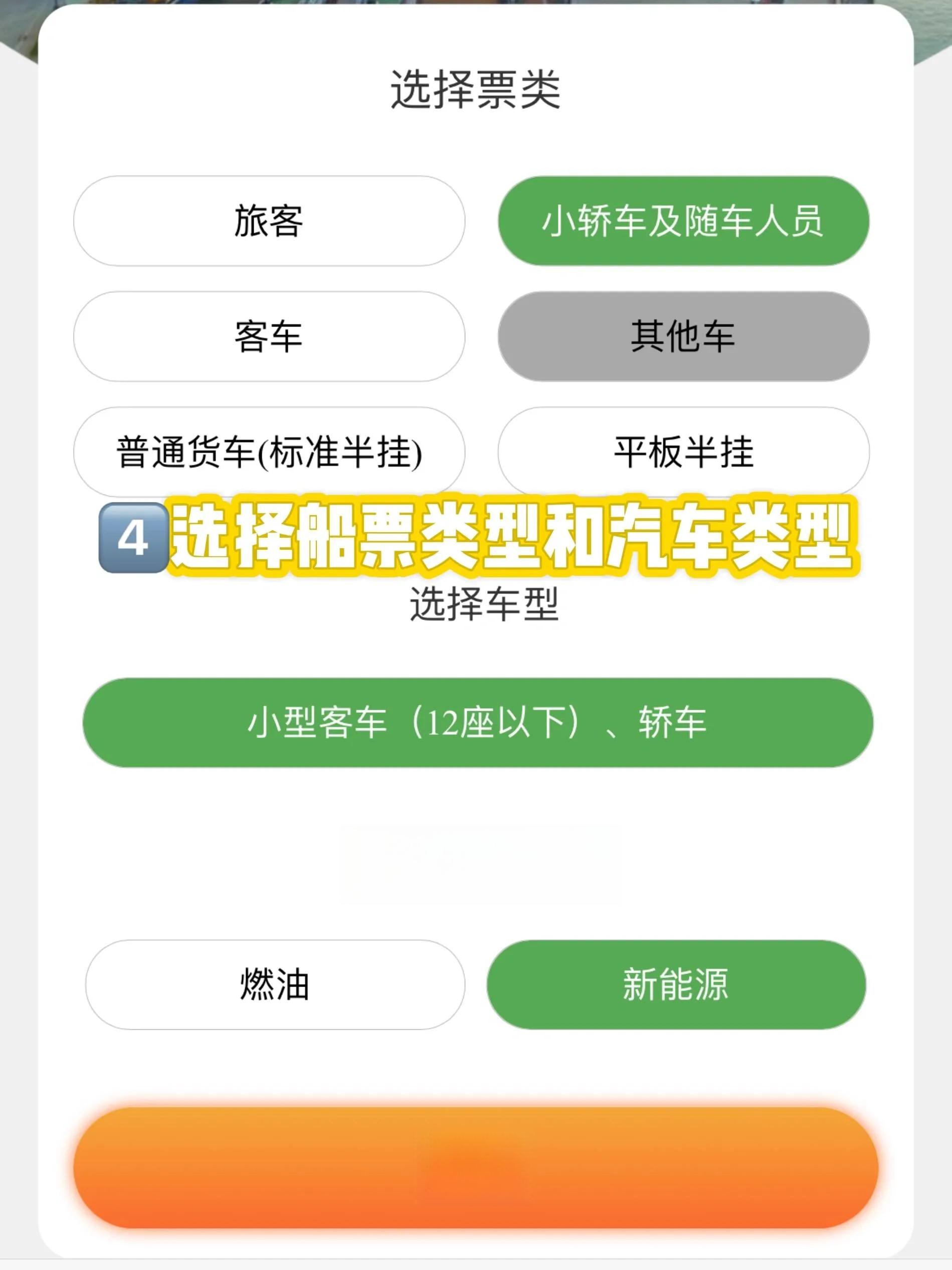Choose 普通货车(标准半挂) ticket type
952x1270 pixels.
(x=269, y=452)
